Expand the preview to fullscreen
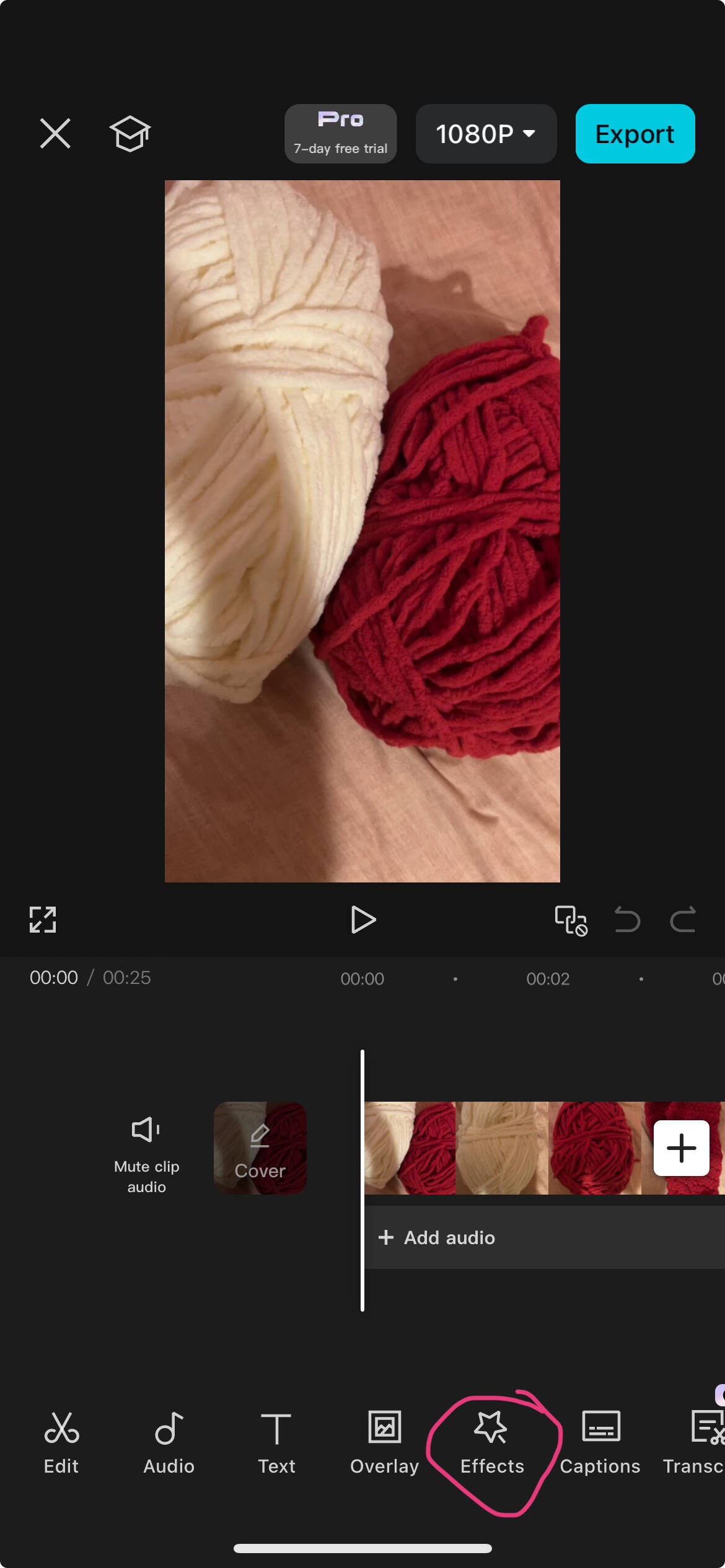Image resolution: width=725 pixels, height=1568 pixels. (43, 920)
